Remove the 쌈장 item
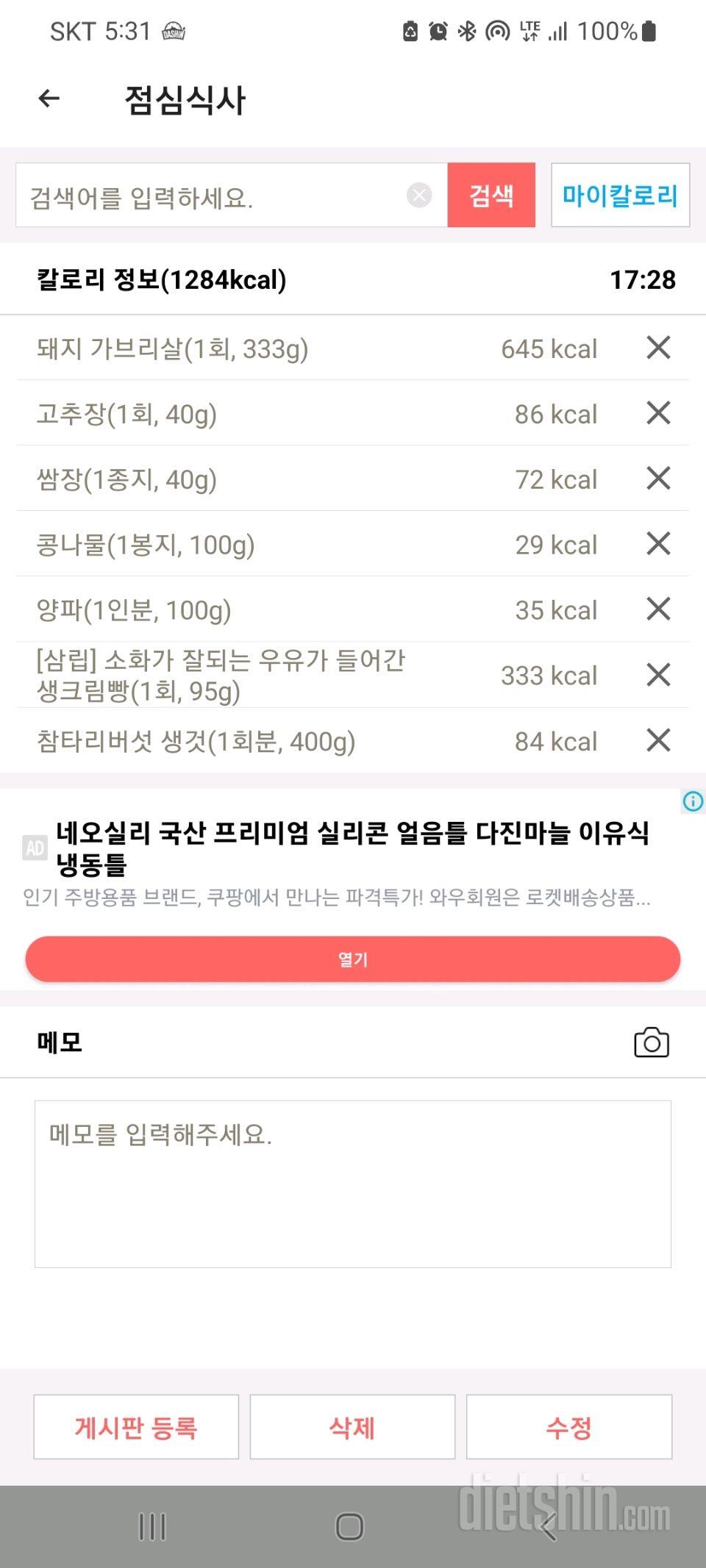This screenshot has height=1568, width=706. pyautogui.click(x=658, y=479)
